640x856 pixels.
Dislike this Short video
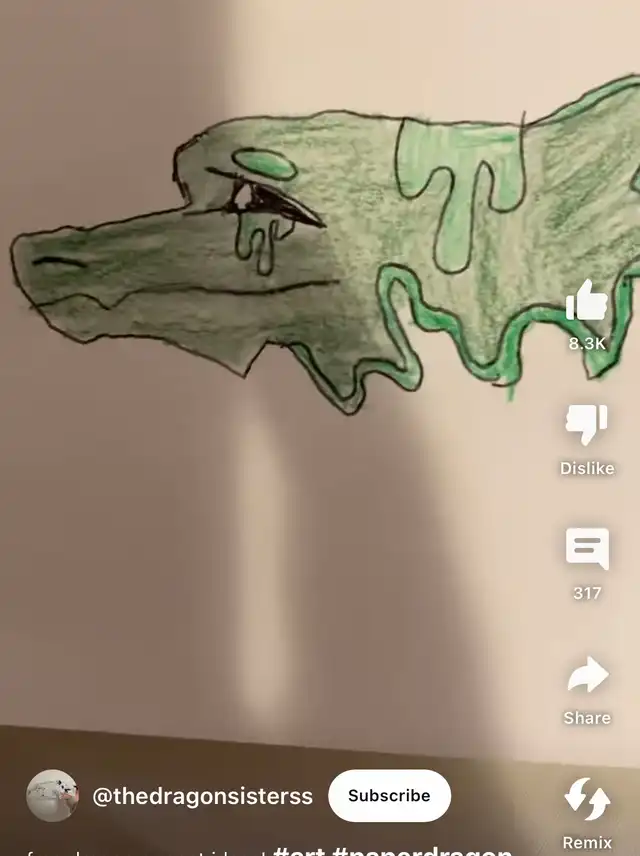pyautogui.click(x=587, y=425)
